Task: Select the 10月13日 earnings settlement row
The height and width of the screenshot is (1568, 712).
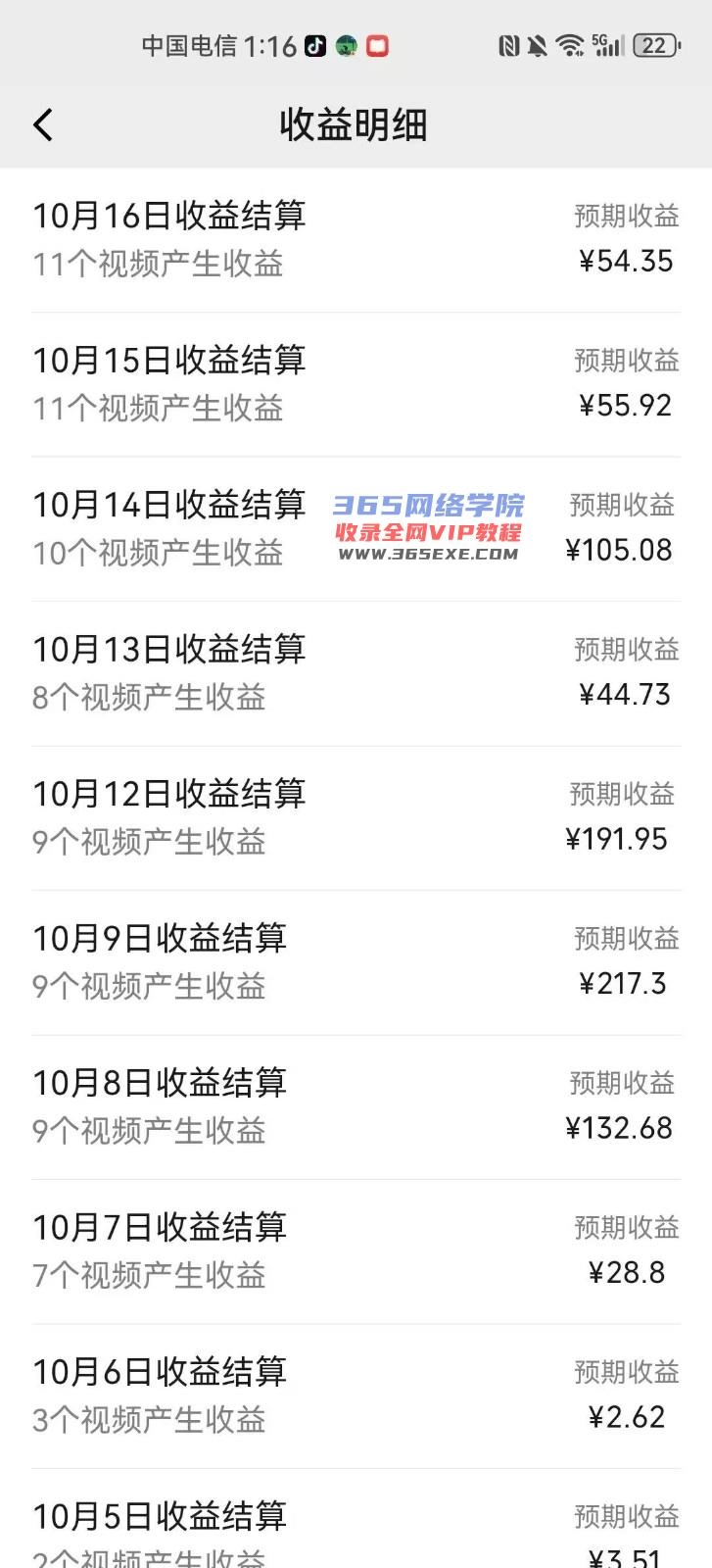Action: (x=356, y=673)
